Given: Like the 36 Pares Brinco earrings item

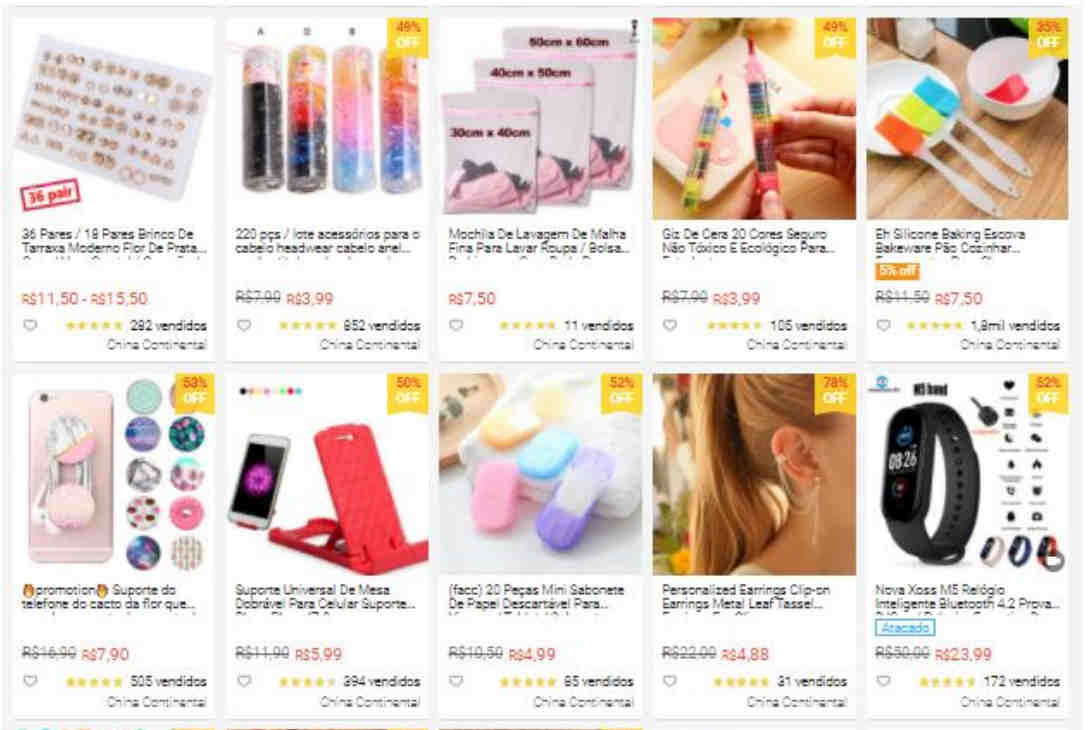Looking at the screenshot, I should click(x=30, y=325).
